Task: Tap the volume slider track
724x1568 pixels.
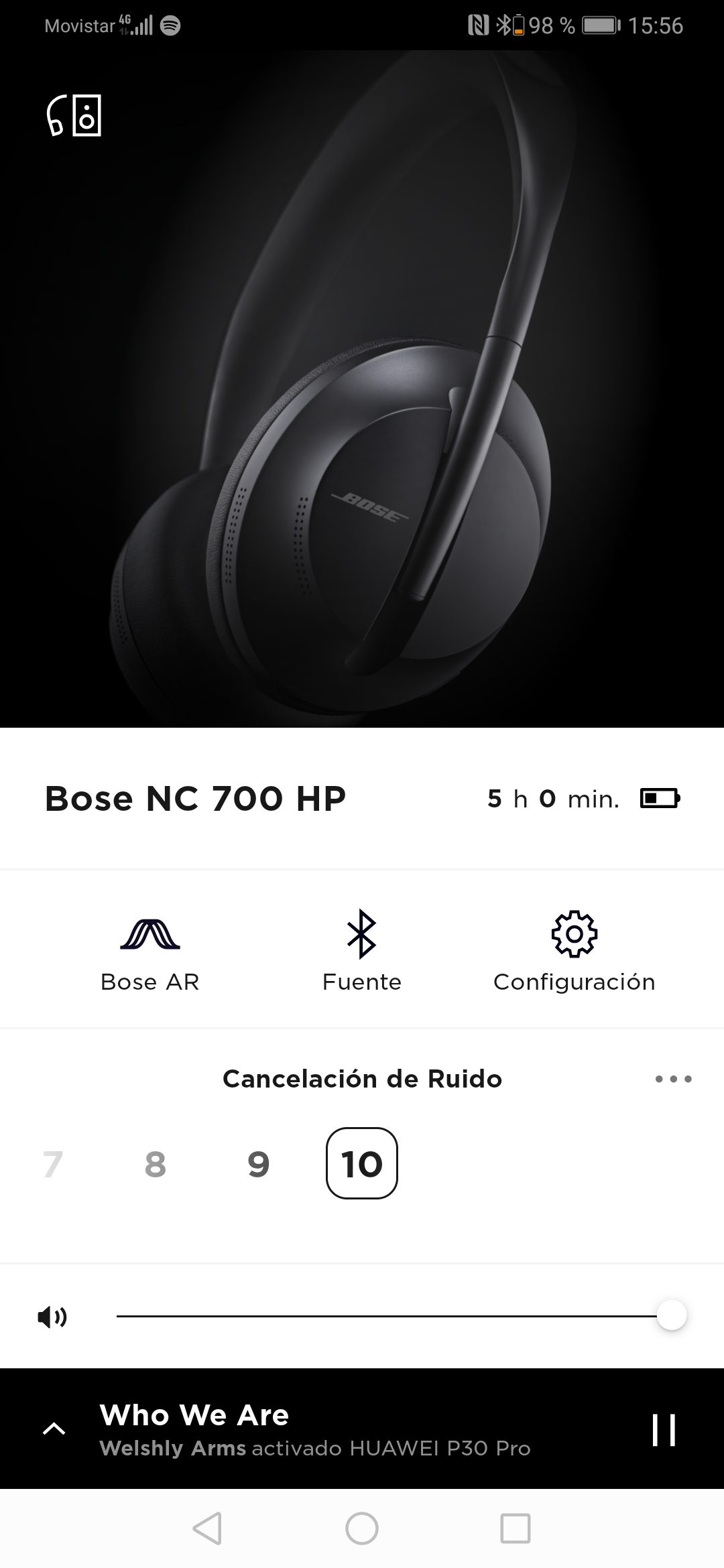Action: [x=385, y=1317]
